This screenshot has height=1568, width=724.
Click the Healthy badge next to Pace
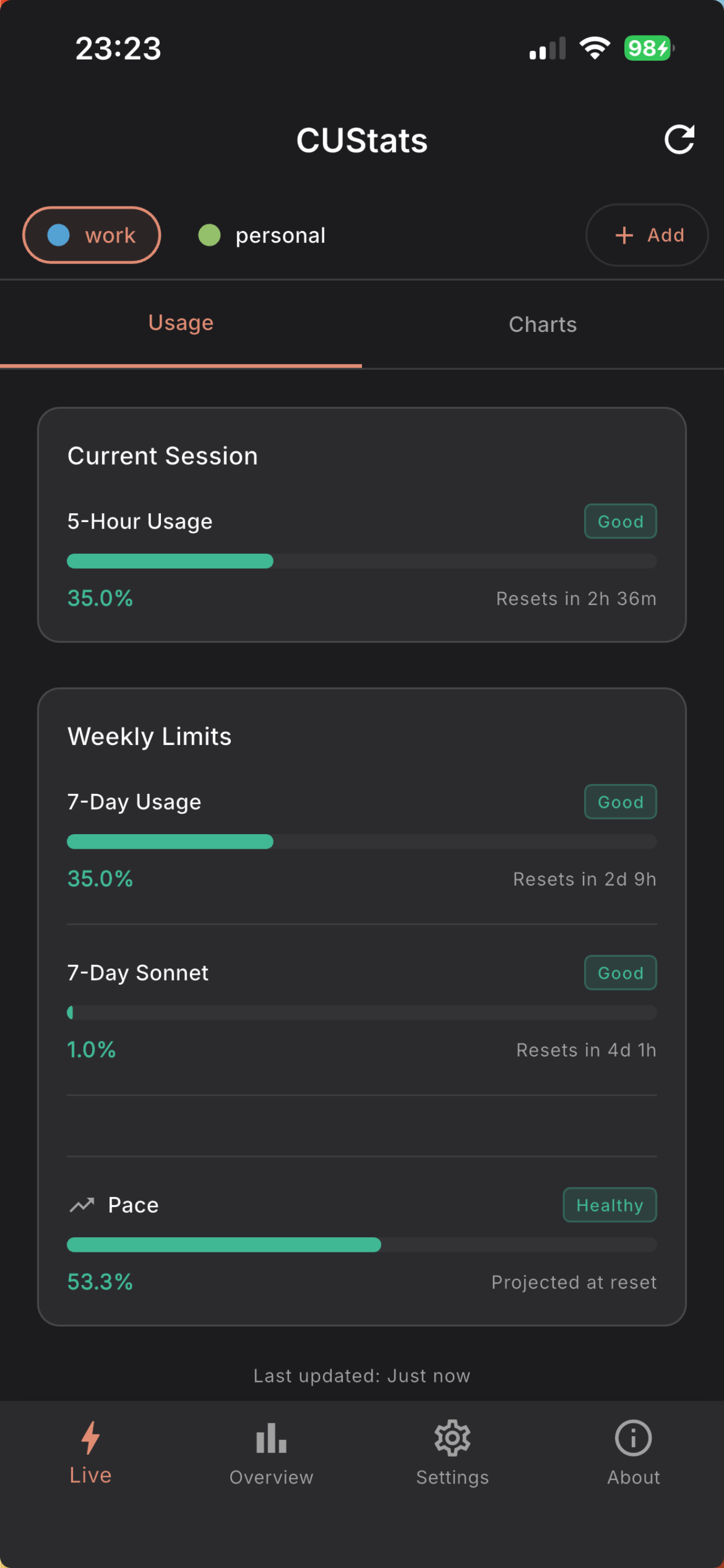[609, 1205]
